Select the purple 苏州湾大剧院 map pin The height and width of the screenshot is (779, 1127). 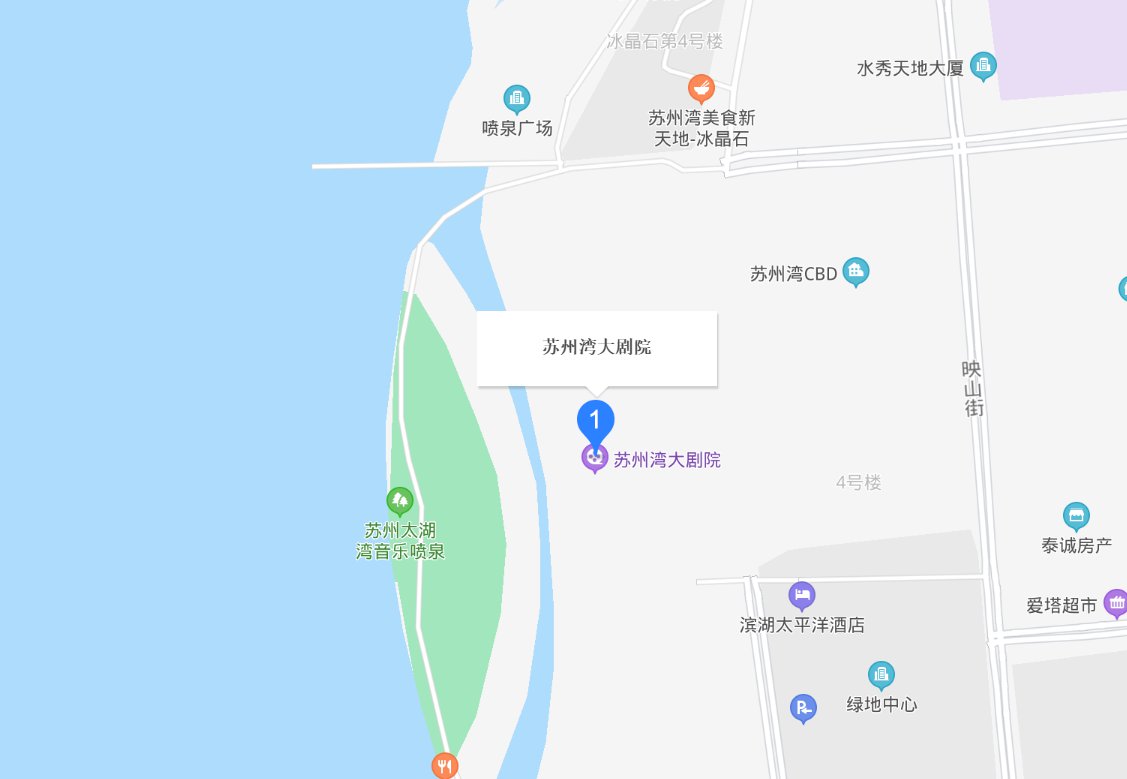click(595, 459)
